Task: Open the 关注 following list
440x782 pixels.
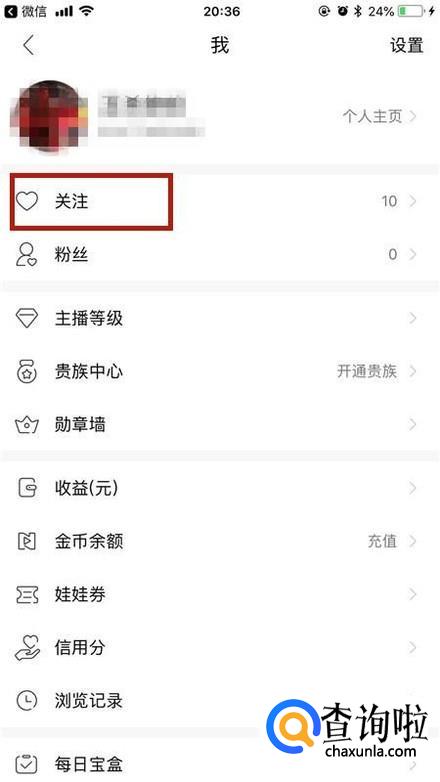Action: [x=220, y=201]
